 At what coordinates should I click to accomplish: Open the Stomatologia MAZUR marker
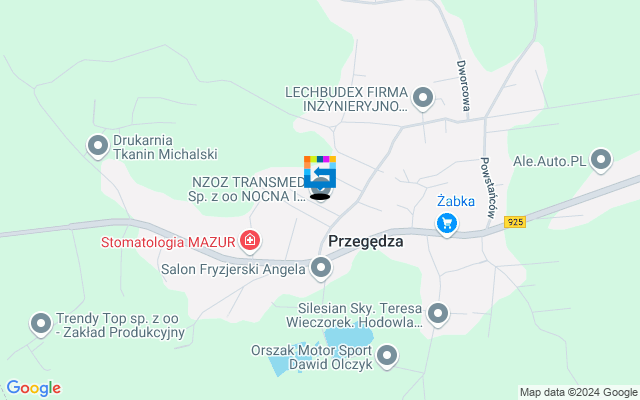point(248,241)
